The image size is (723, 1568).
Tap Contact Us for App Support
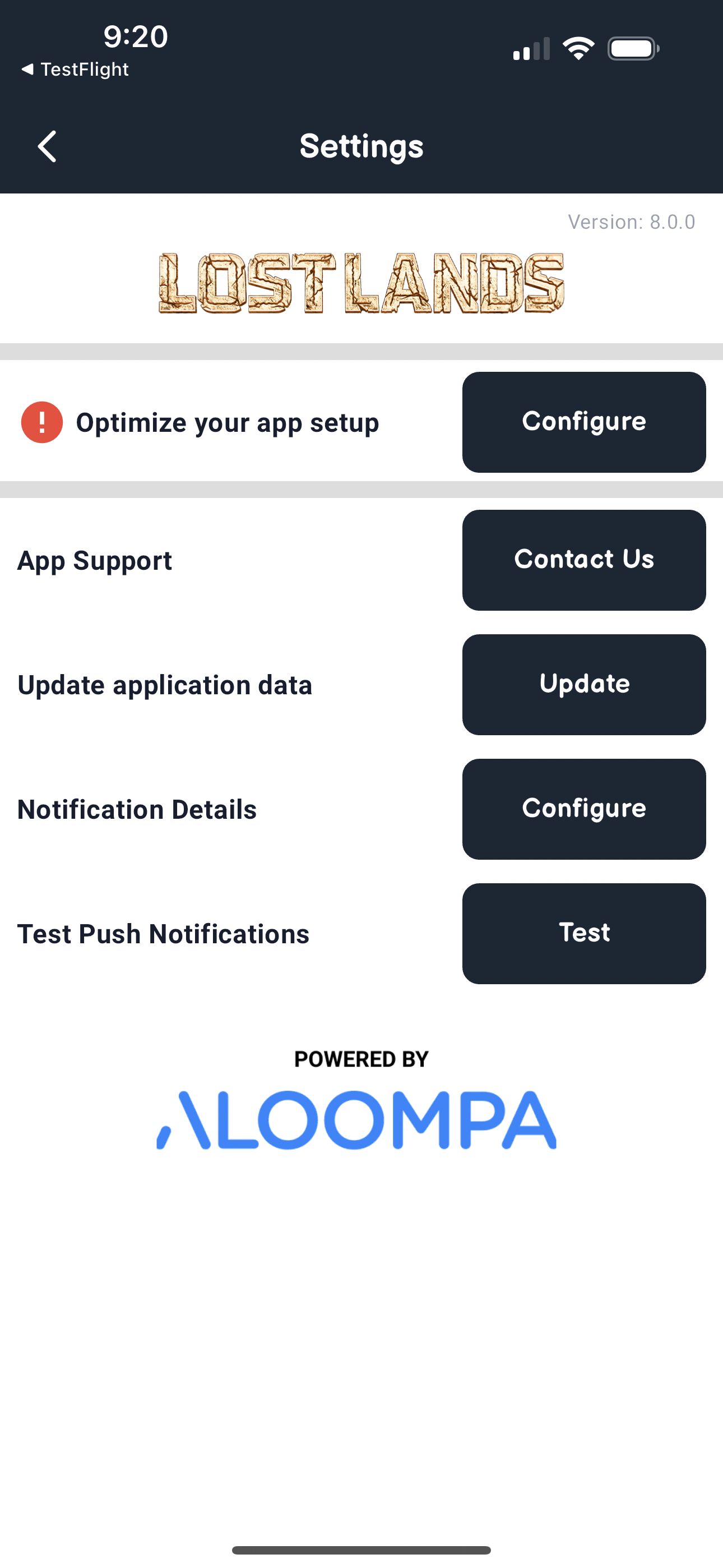[583, 559]
